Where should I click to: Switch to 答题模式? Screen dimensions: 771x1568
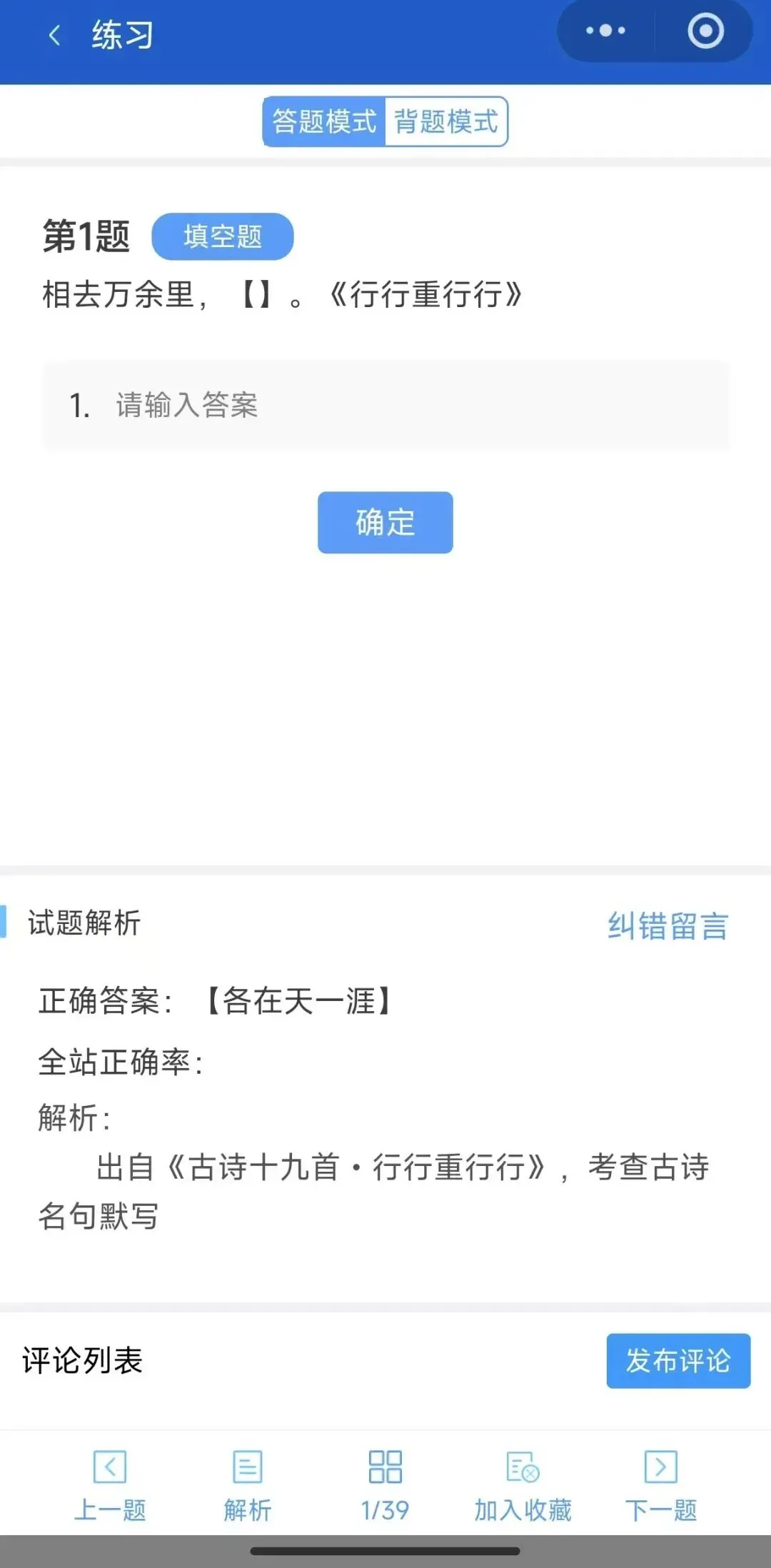(324, 121)
